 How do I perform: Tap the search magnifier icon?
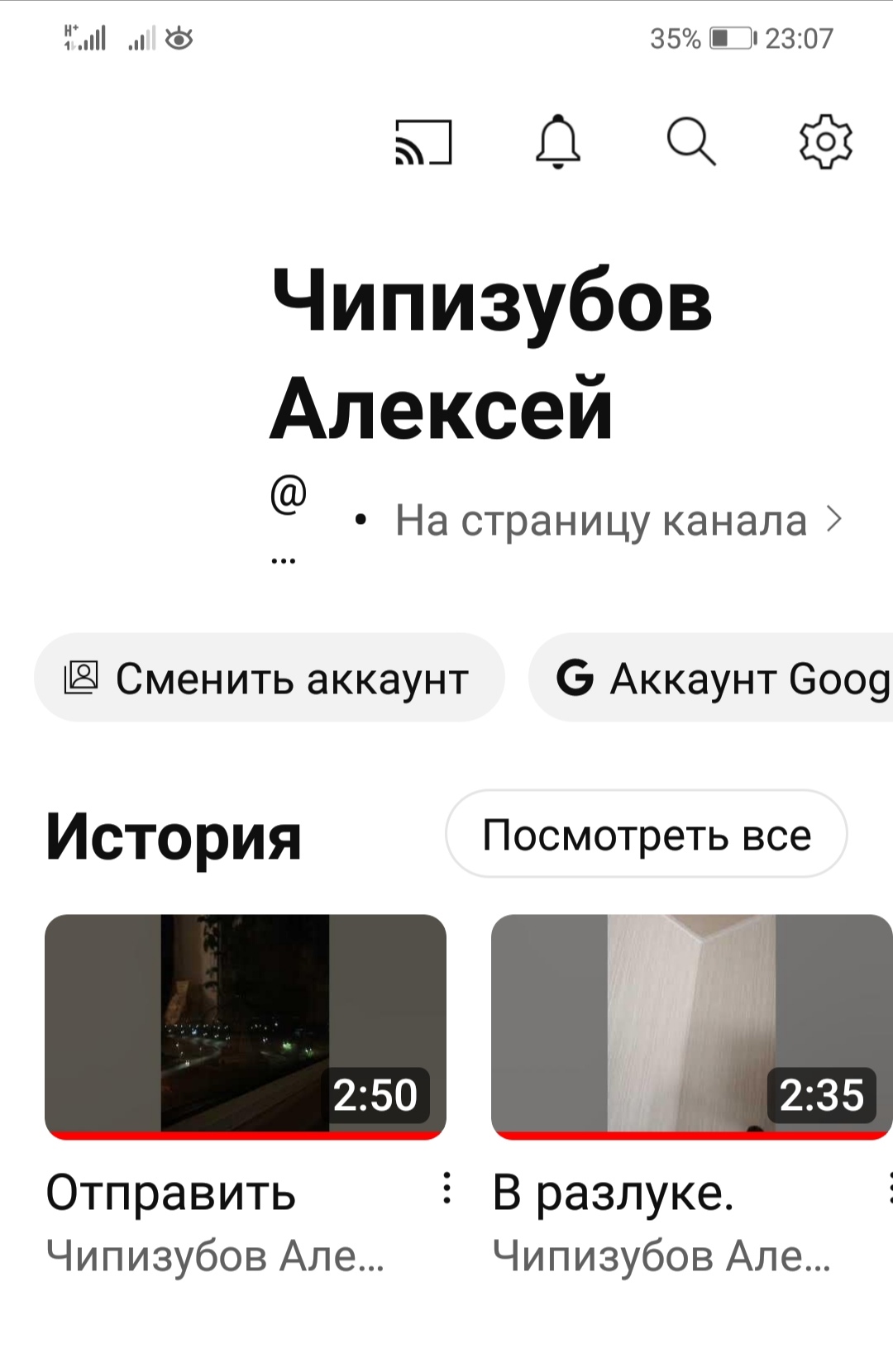(691, 142)
